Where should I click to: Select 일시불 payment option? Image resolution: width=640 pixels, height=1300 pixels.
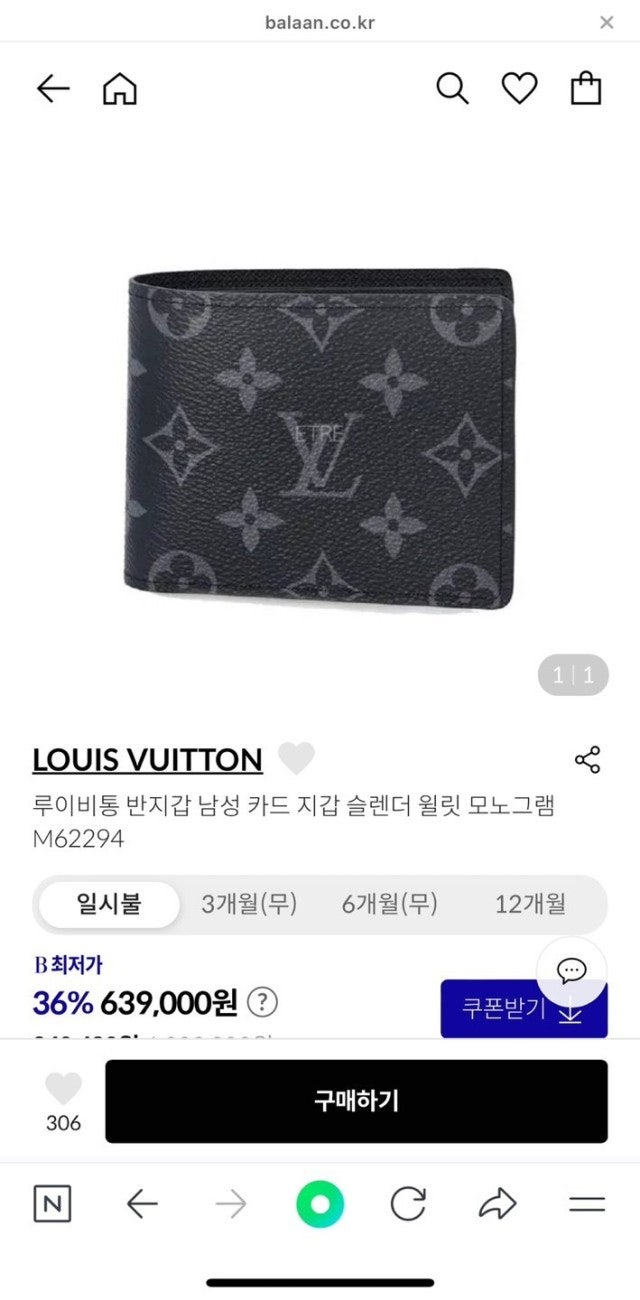pyautogui.click(x=110, y=905)
